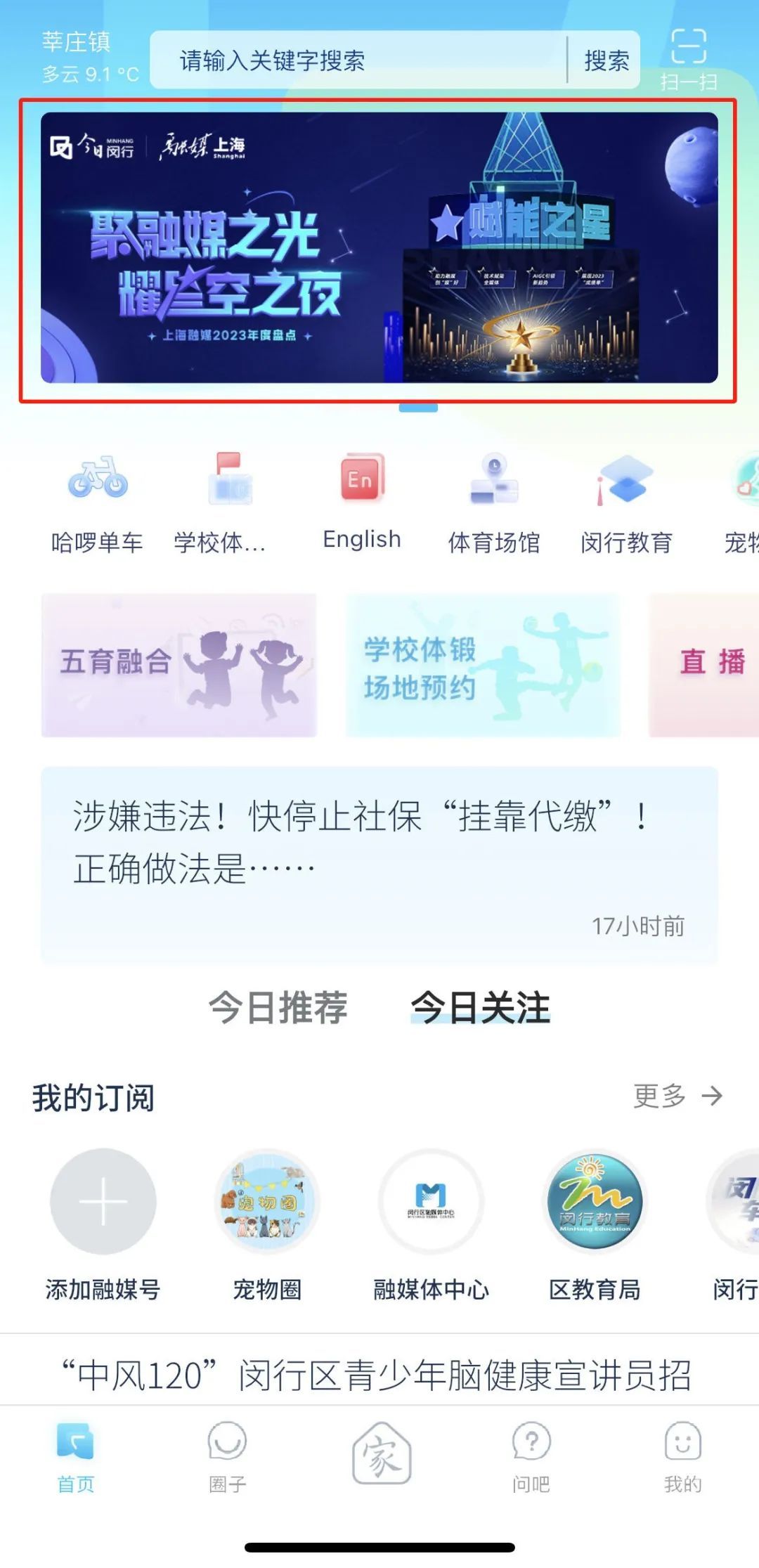Tap the keyword search input field
This screenshot has height=1568, width=759.
[x=358, y=60]
